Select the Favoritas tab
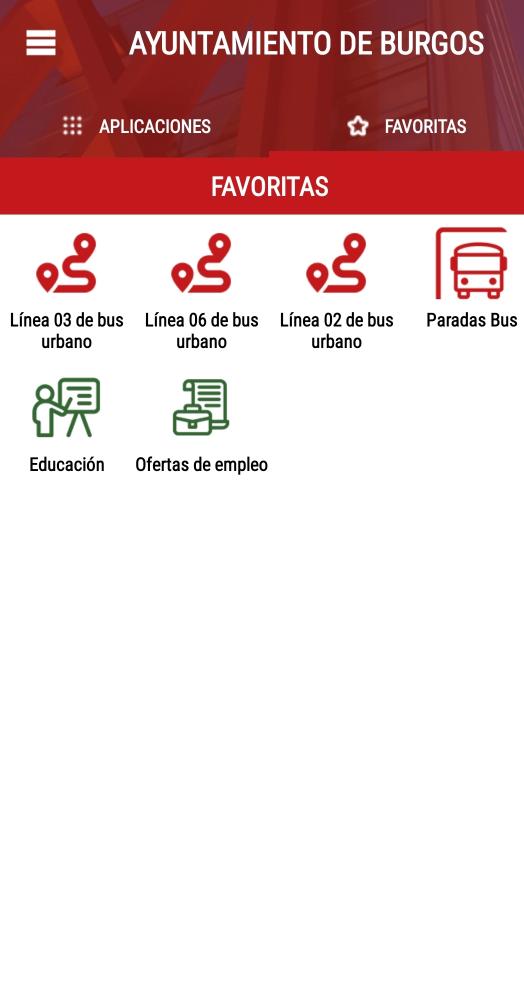Viewport: 524px width, 1000px height. coord(406,126)
